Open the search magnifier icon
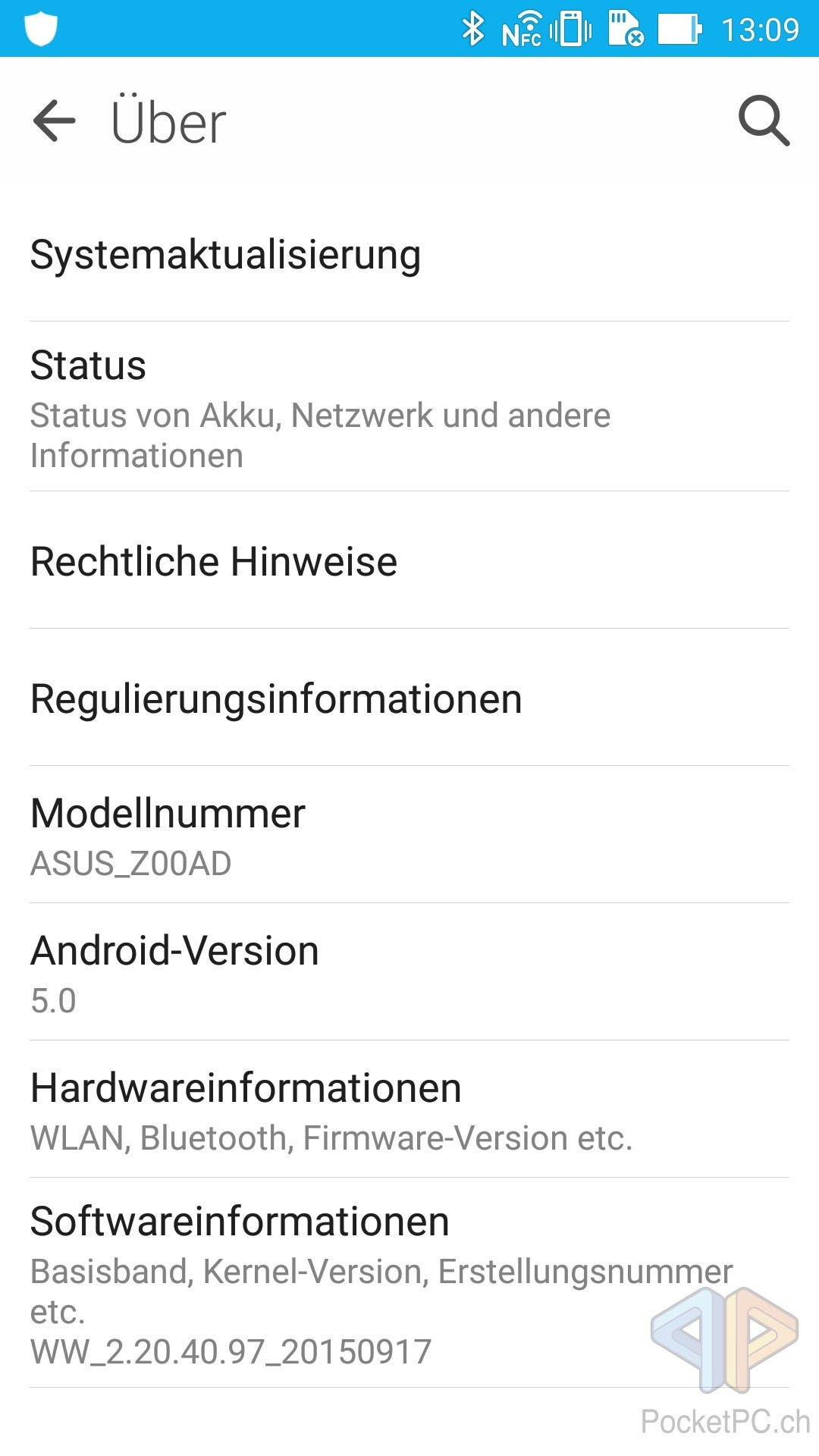819x1456 pixels. (764, 121)
